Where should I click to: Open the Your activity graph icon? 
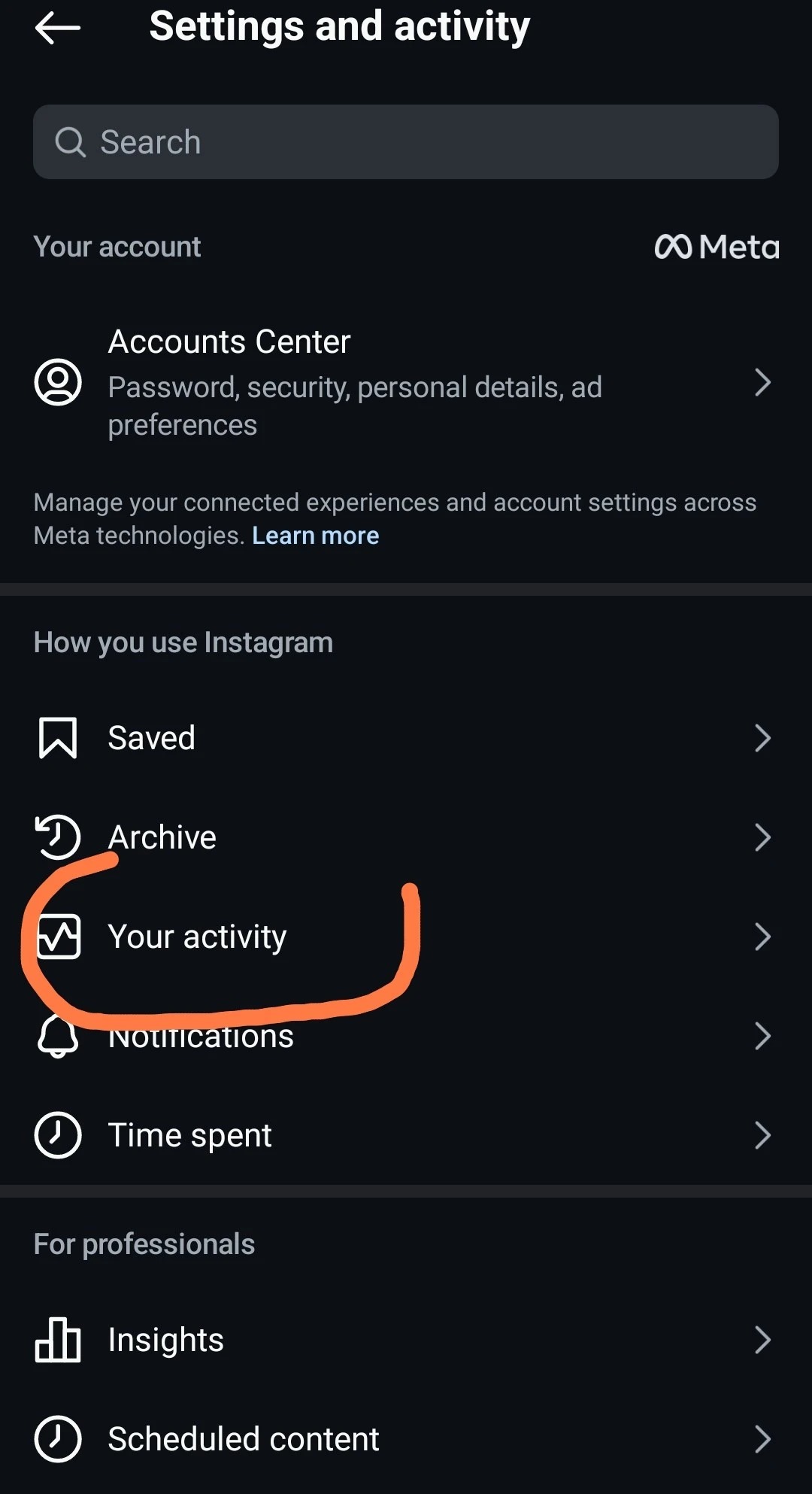click(x=56, y=937)
